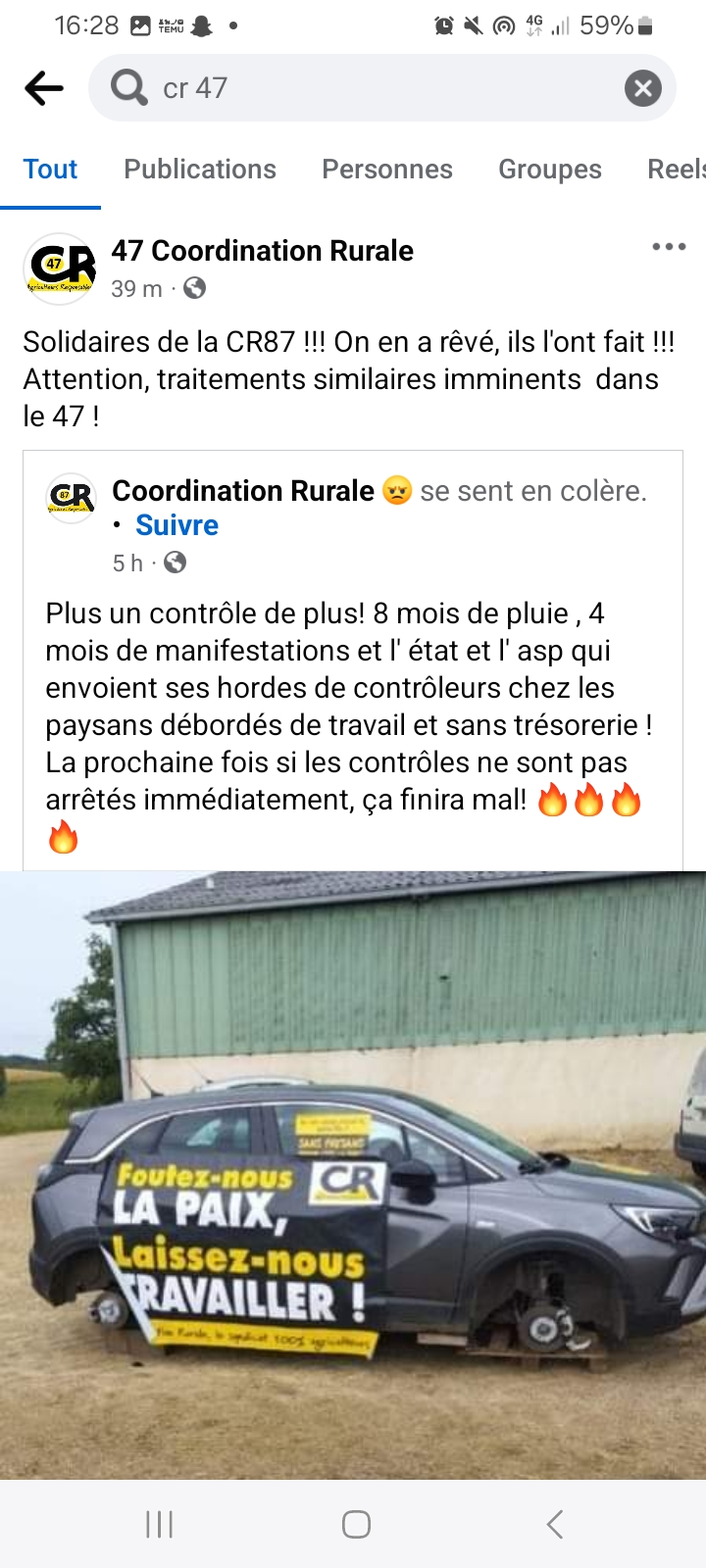Switch to the Groupes tab
The width and height of the screenshot is (706, 1568).
pyautogui.click(x=550, y=169)
